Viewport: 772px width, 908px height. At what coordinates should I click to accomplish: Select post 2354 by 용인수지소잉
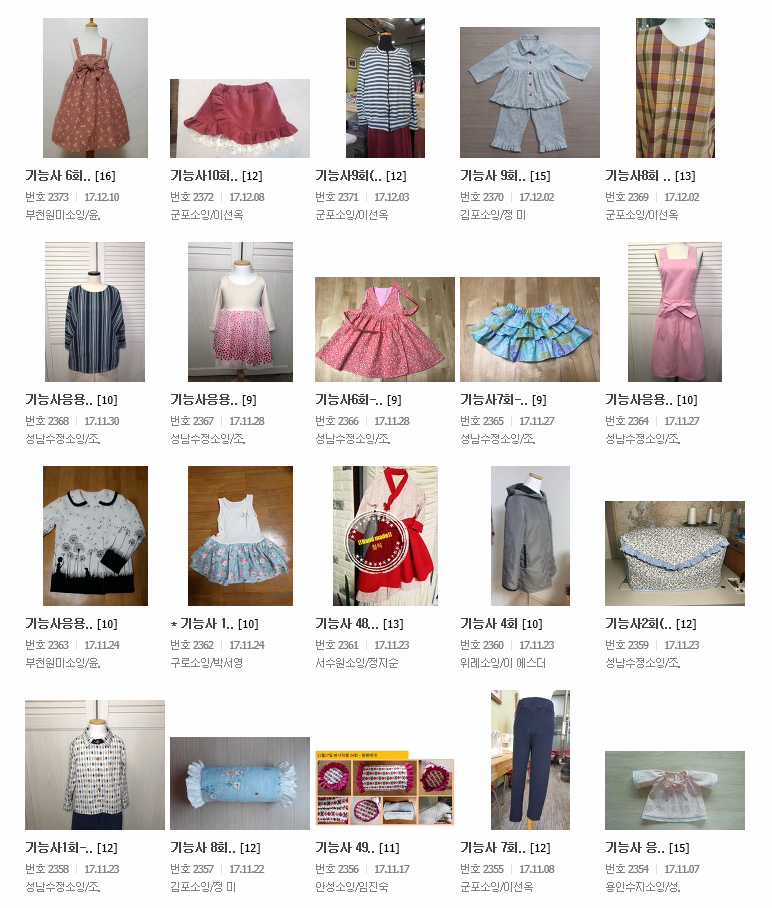click(675, 790)
